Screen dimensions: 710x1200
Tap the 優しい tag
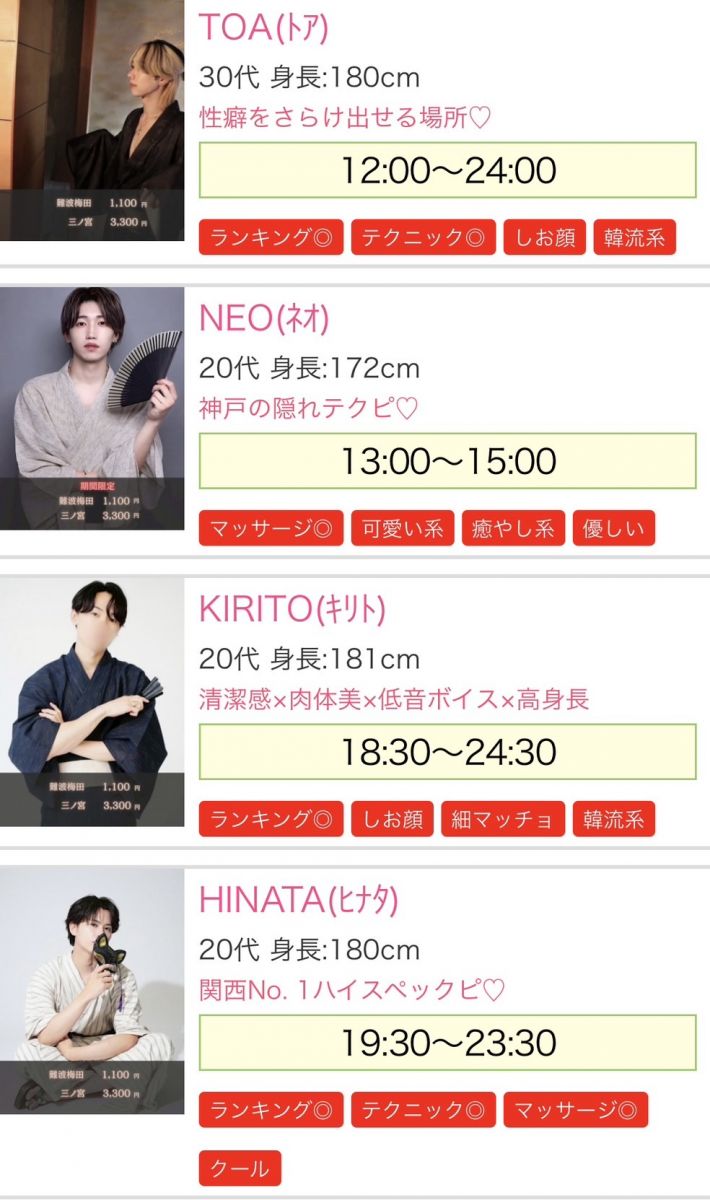(x=613, y=528)
